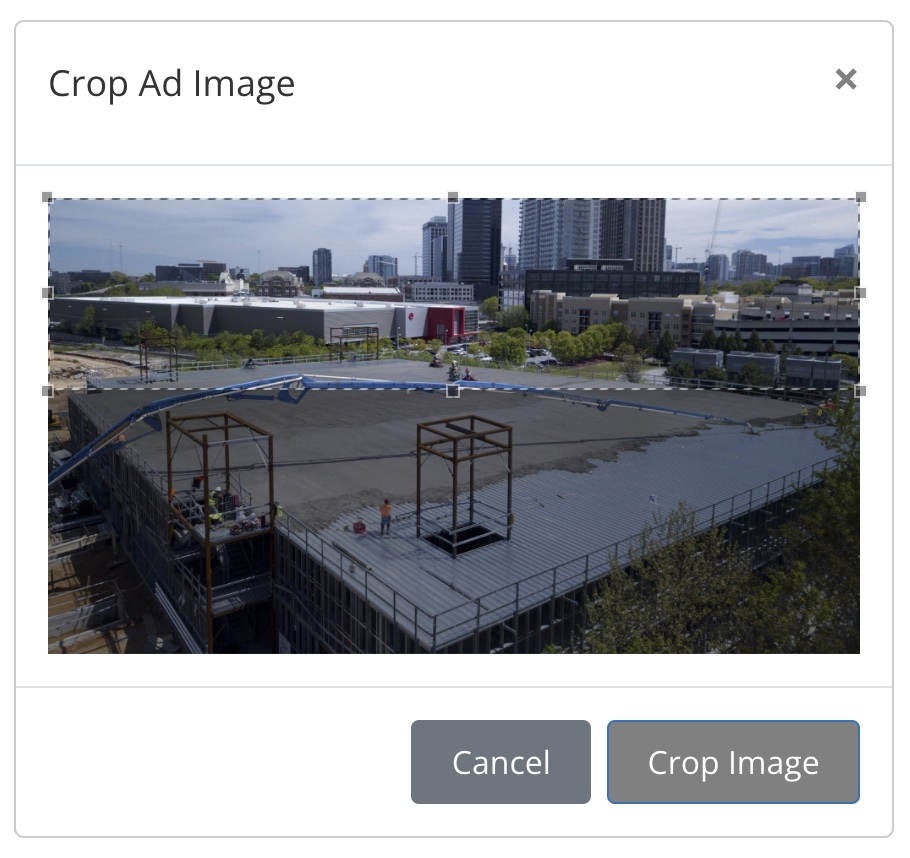
Task: Tap the Cancel button
Action: pos(501,762)
